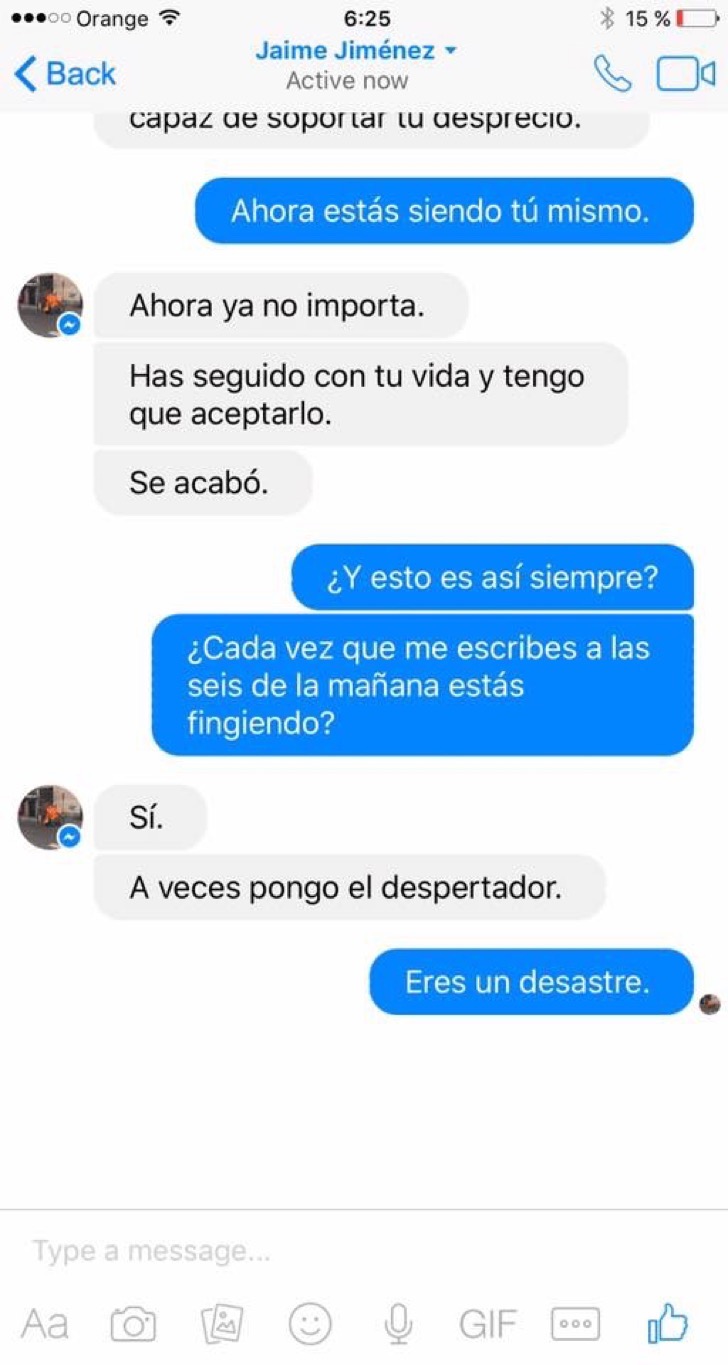Record a voice message with the microphone
The image size is (728, 1365).
tap(398, 1325)
